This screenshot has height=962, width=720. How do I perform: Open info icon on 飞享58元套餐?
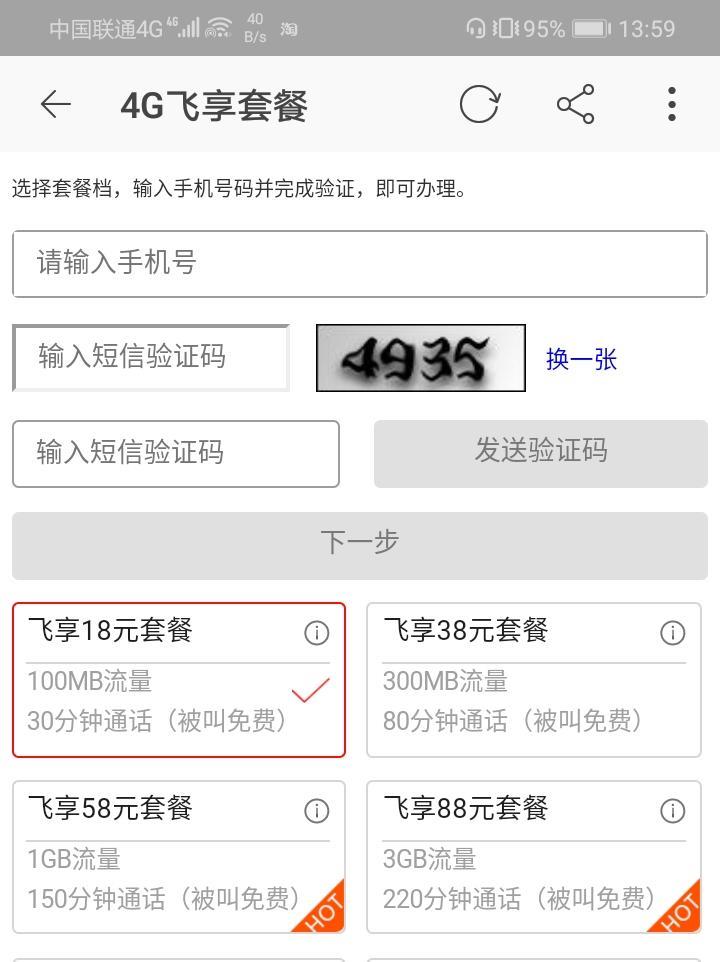point(316,810)
